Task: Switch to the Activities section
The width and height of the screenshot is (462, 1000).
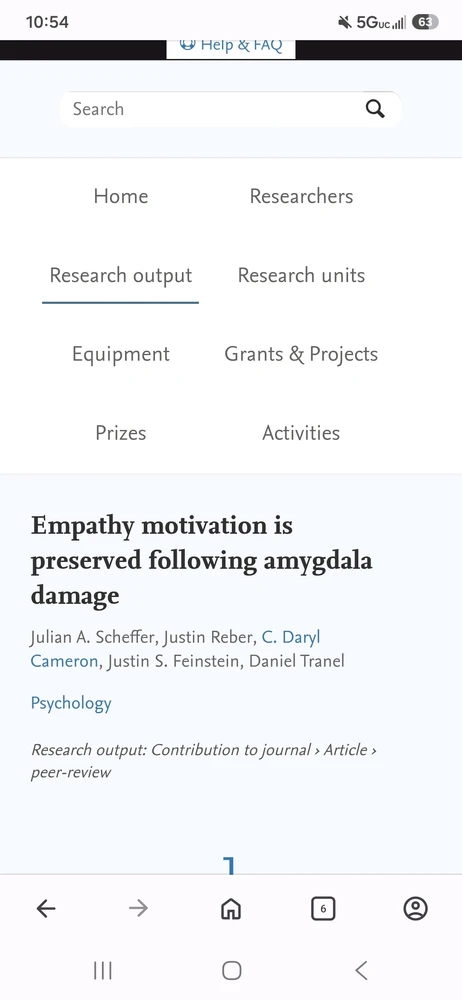Action: (x=301, y=433)
